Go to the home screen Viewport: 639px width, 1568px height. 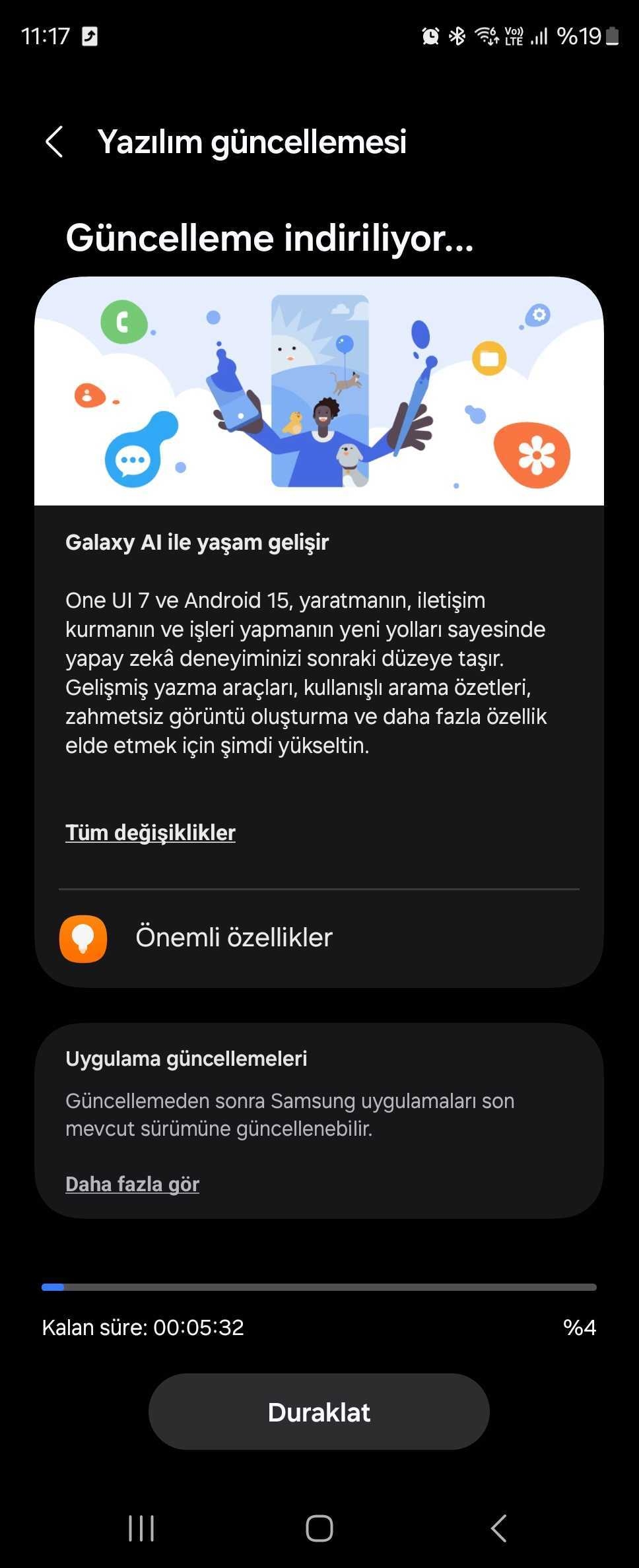(319, 1528)
